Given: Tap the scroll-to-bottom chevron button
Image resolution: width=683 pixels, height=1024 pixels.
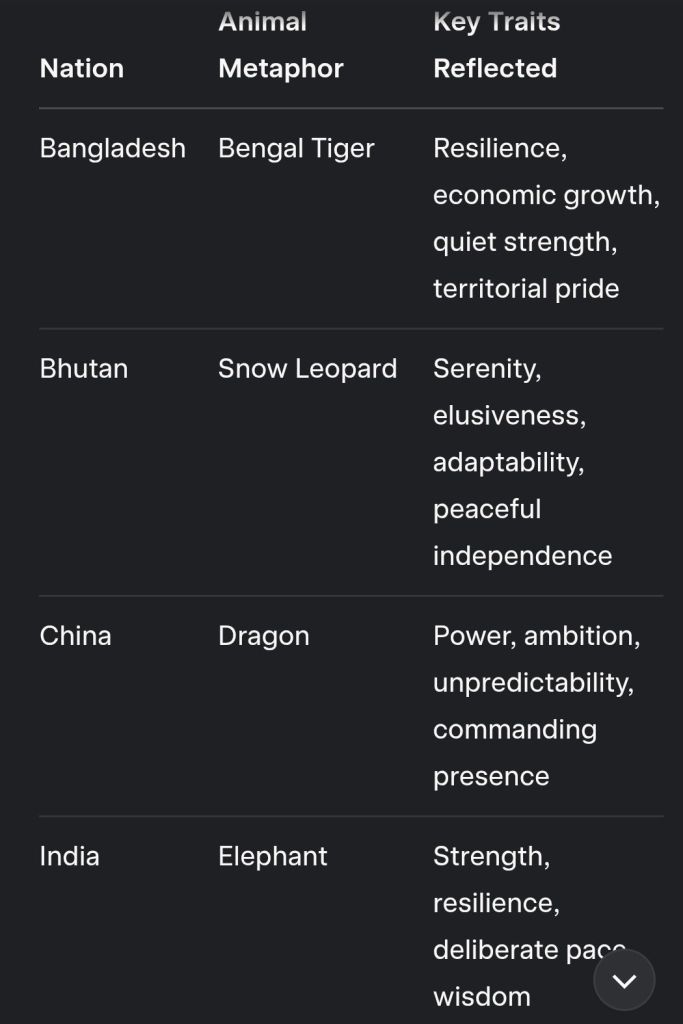Looking at the screenshot, I should tap(624, 980).
